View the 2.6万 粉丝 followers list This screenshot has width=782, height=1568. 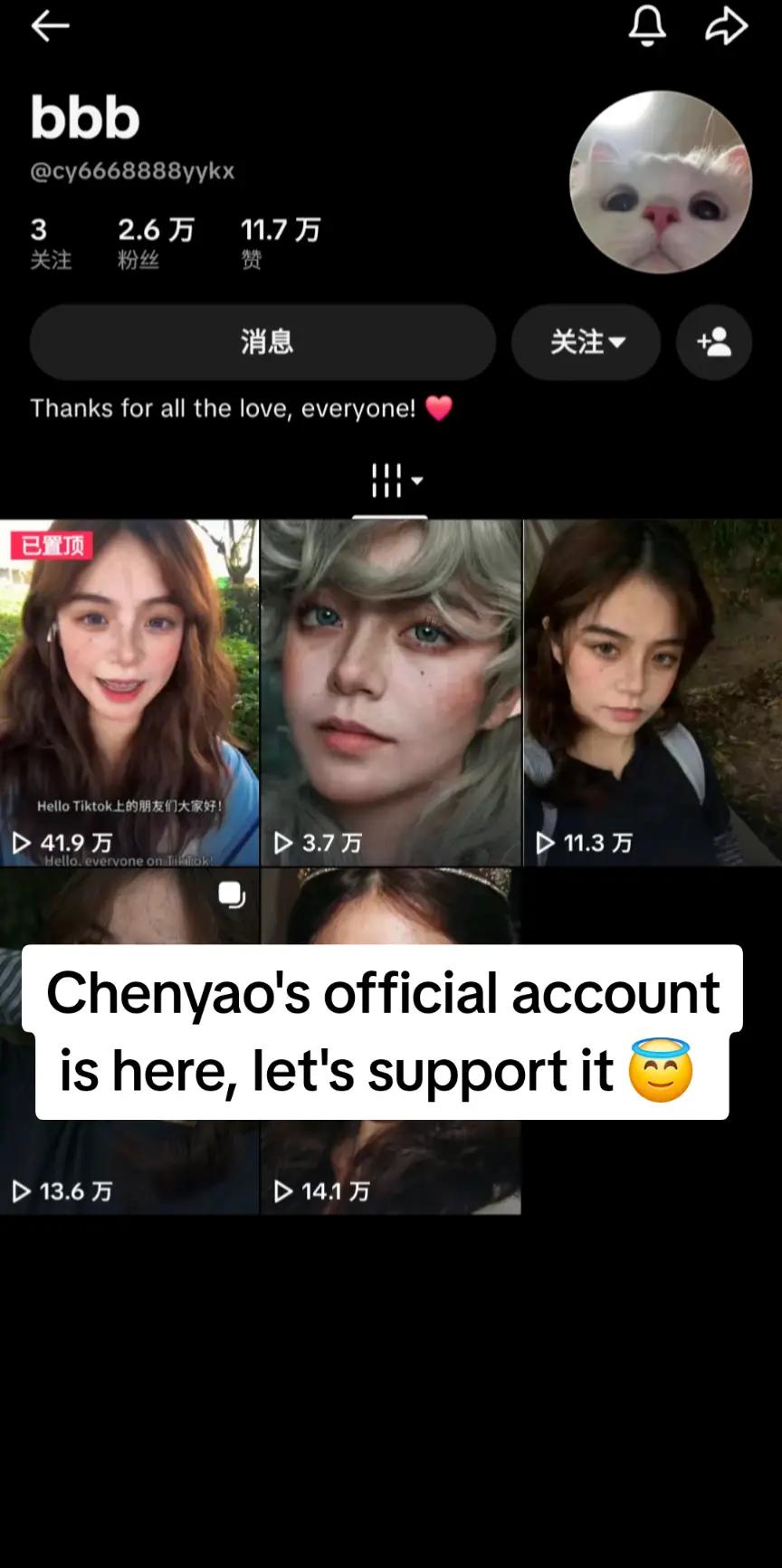click(x=156, y=244)
